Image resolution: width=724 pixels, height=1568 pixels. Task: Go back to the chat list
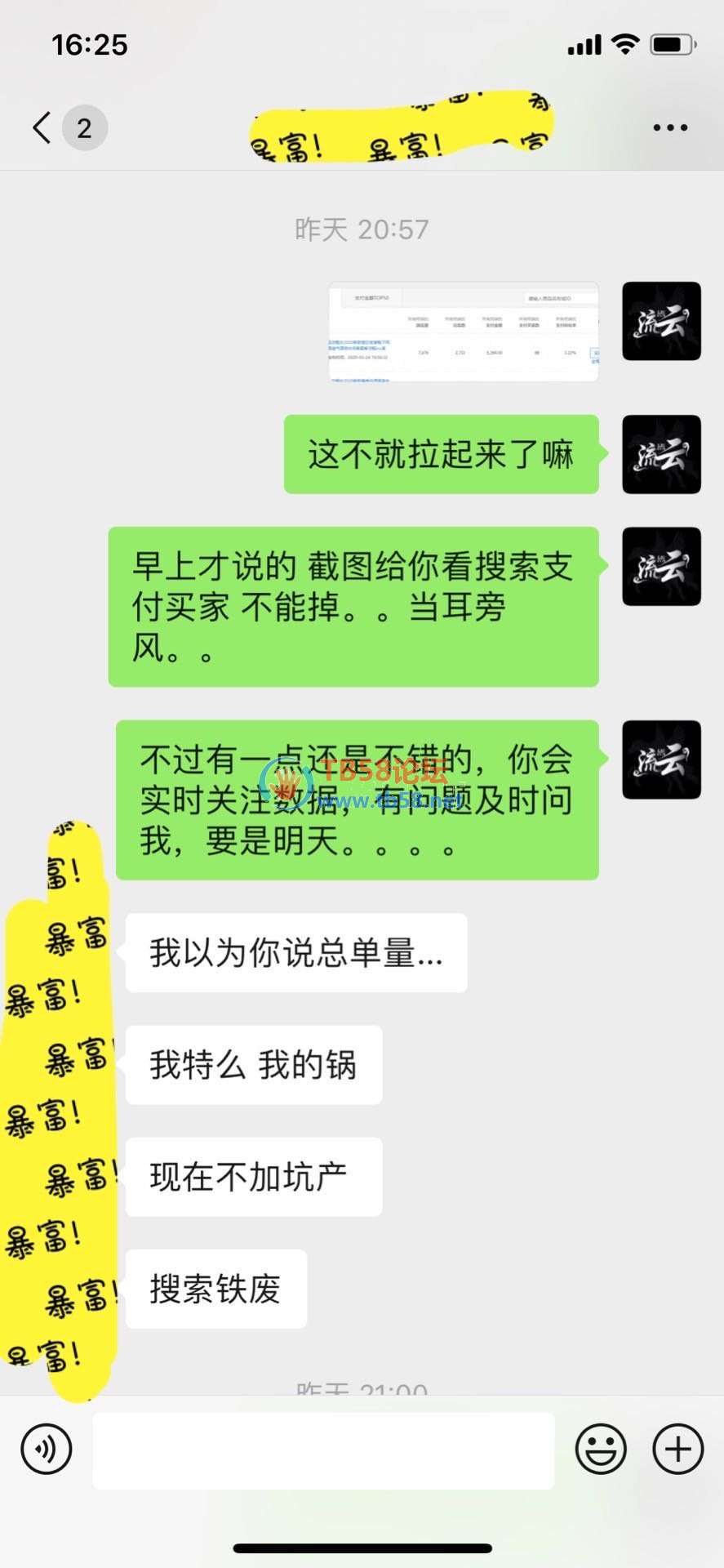point(43,128)
